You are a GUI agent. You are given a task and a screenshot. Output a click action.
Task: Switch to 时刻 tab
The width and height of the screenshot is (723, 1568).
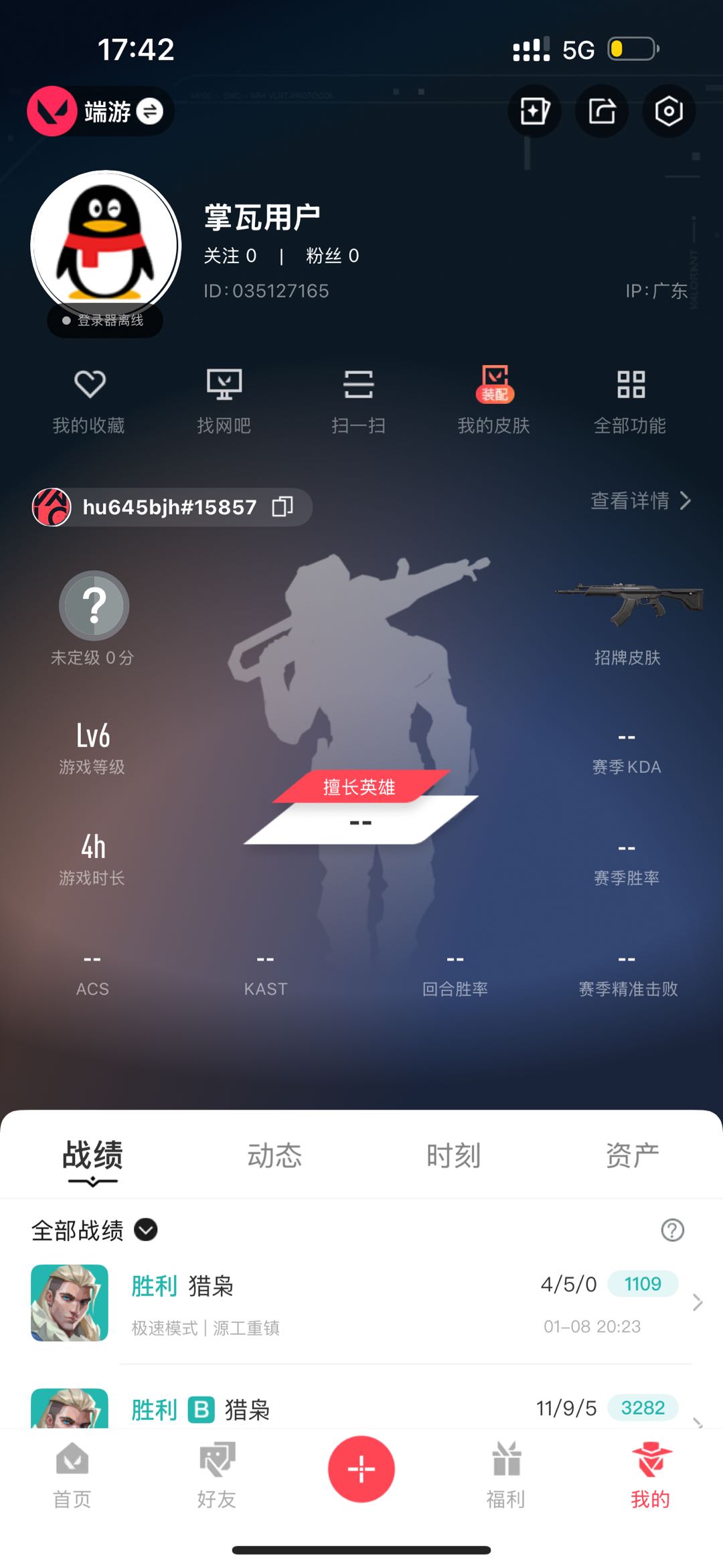point(454,1155)
